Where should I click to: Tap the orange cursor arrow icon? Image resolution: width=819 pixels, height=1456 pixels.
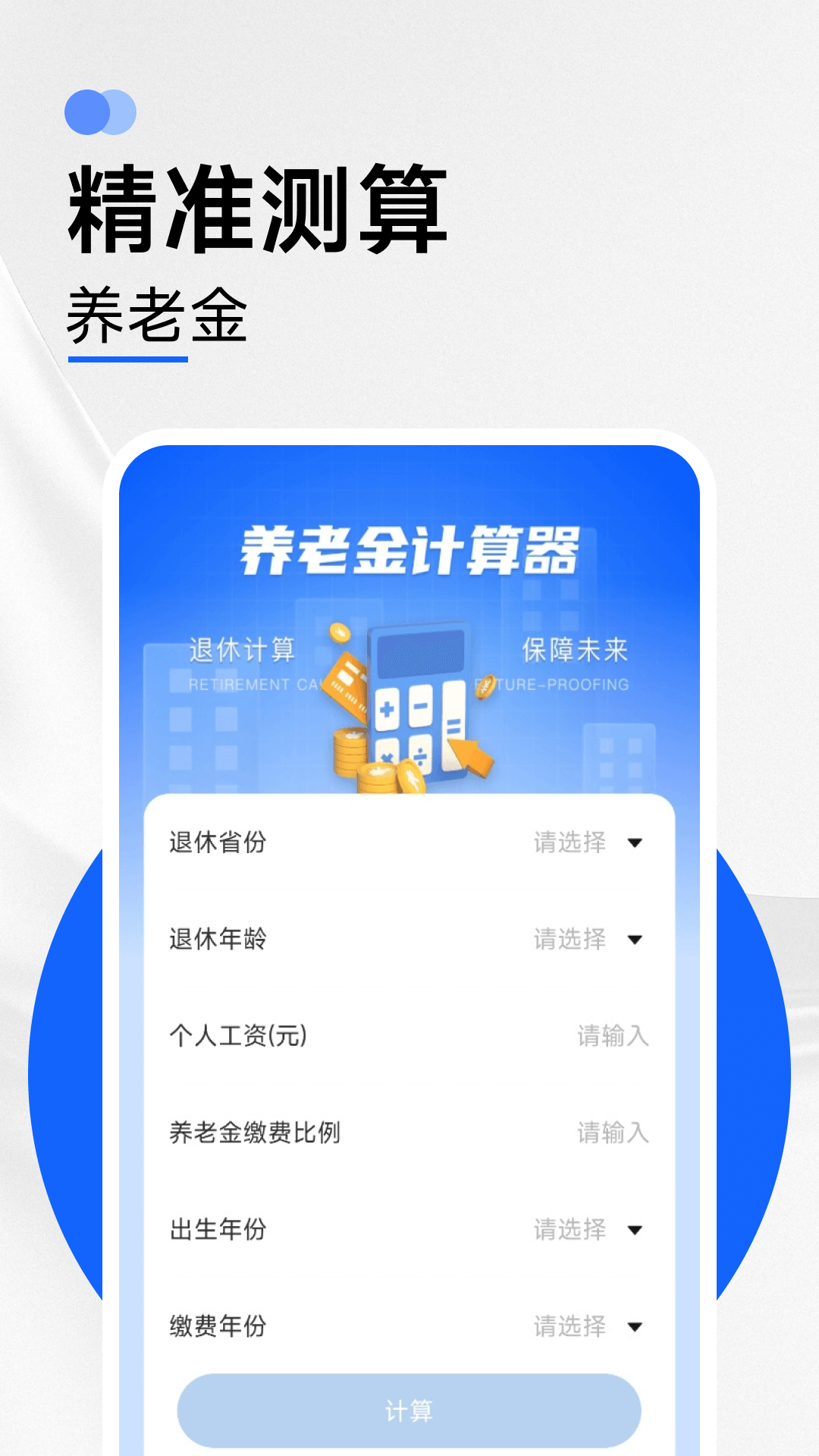point(474,755)
